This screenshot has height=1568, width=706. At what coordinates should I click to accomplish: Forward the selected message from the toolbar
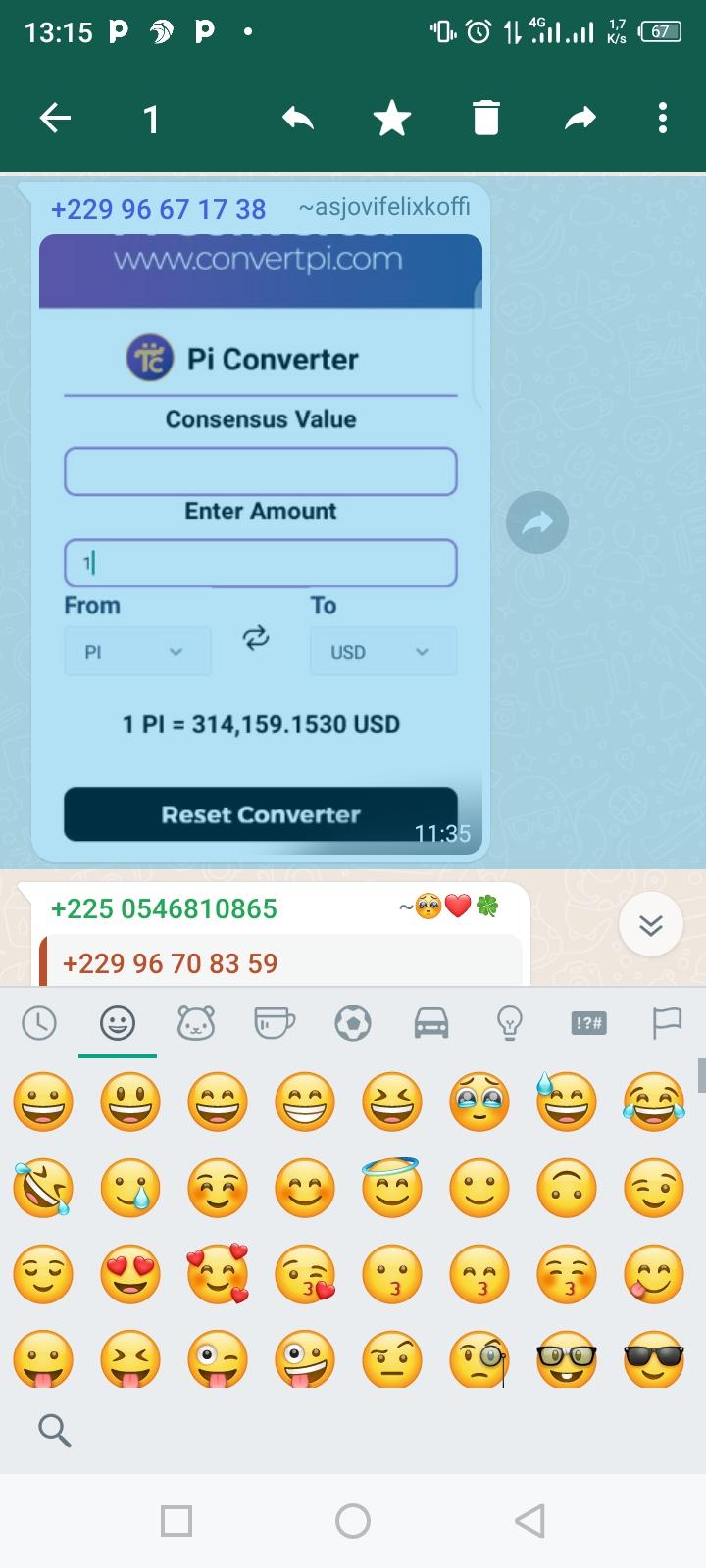[x=580, y=120]
